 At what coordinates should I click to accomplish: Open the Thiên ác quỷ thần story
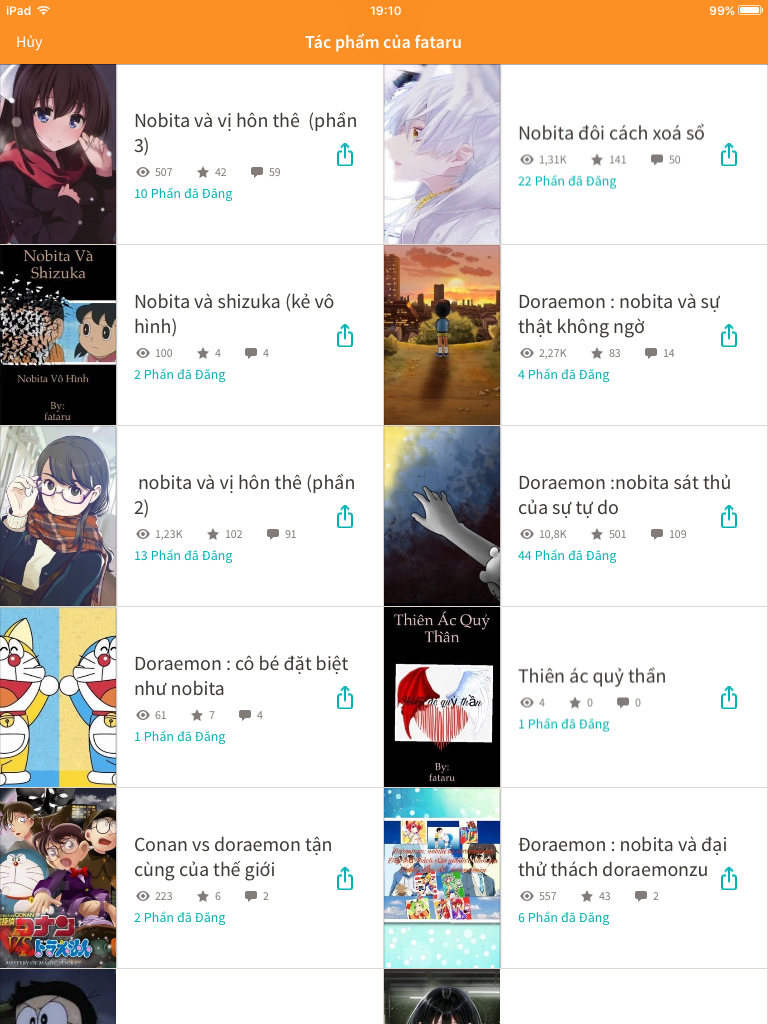[x=591, y=676]
